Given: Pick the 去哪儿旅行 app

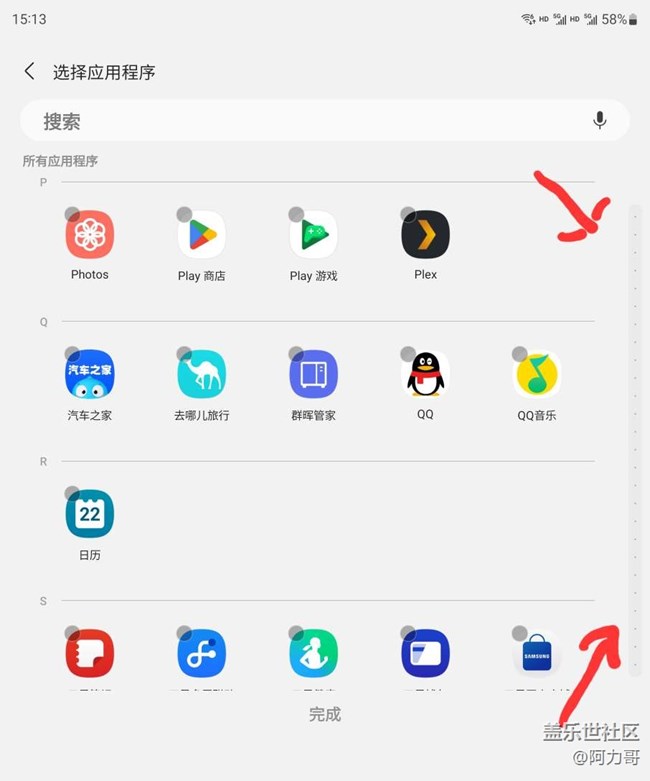Looking at the screenshot, I should pos(201,375).
